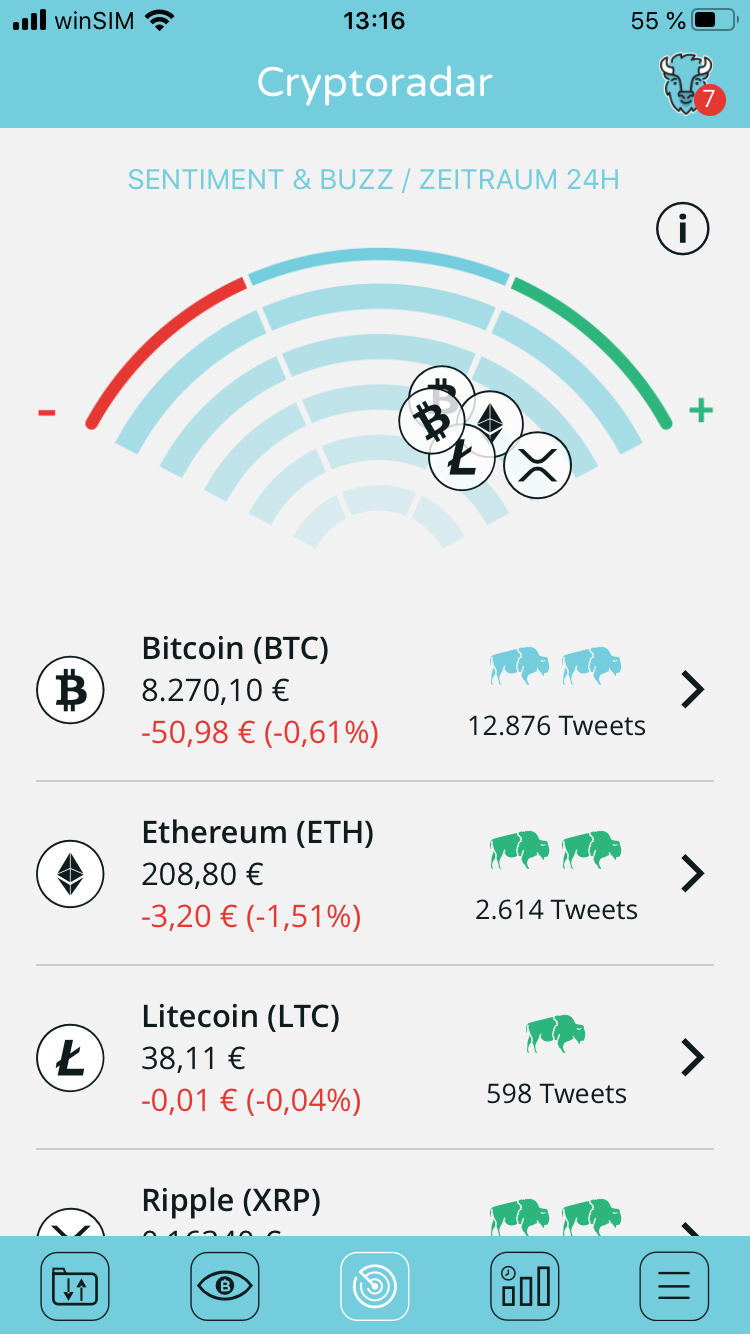Screen dimensions: 750x1334
Task: Switch to the Bitcoin eye watchlist tab
Action: 225,1286
